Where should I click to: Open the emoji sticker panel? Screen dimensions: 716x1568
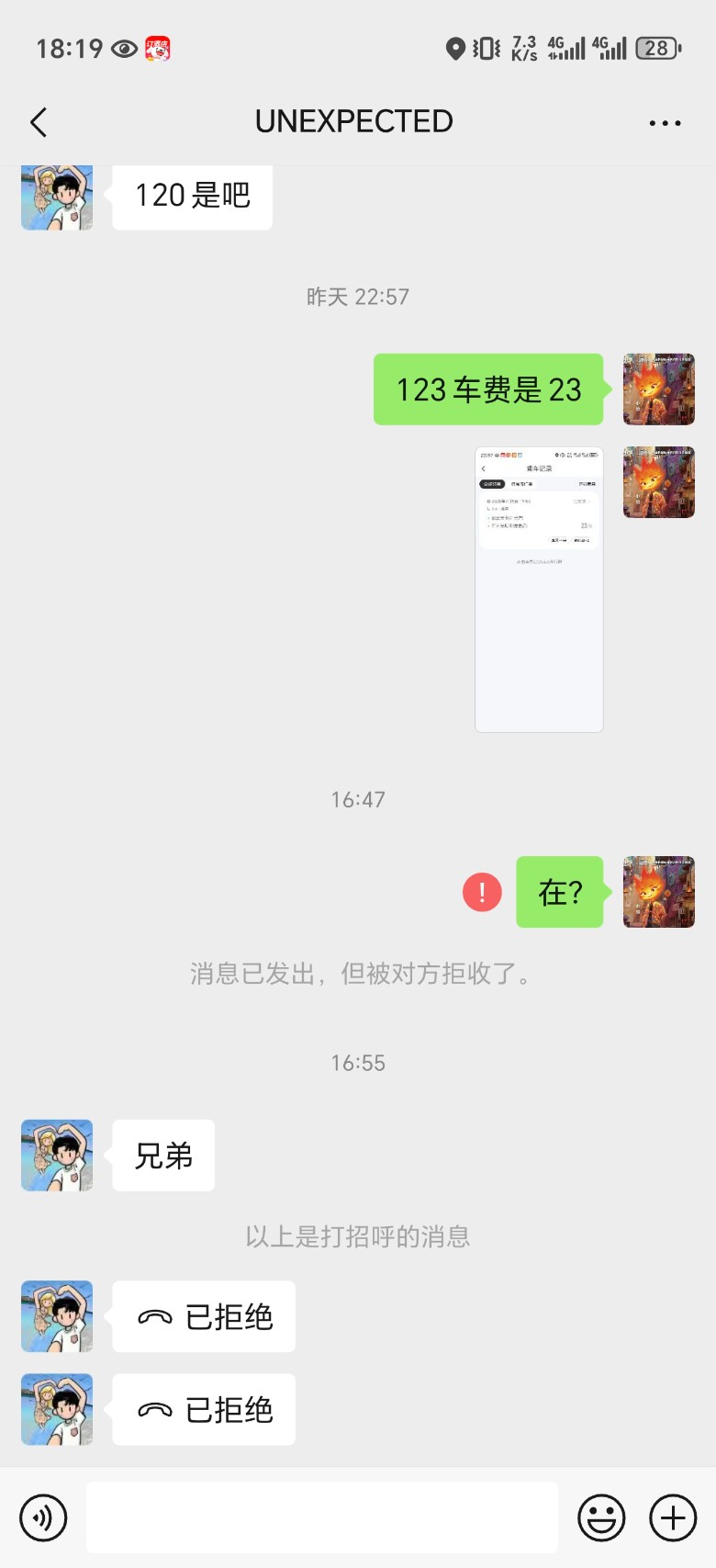601,1517
